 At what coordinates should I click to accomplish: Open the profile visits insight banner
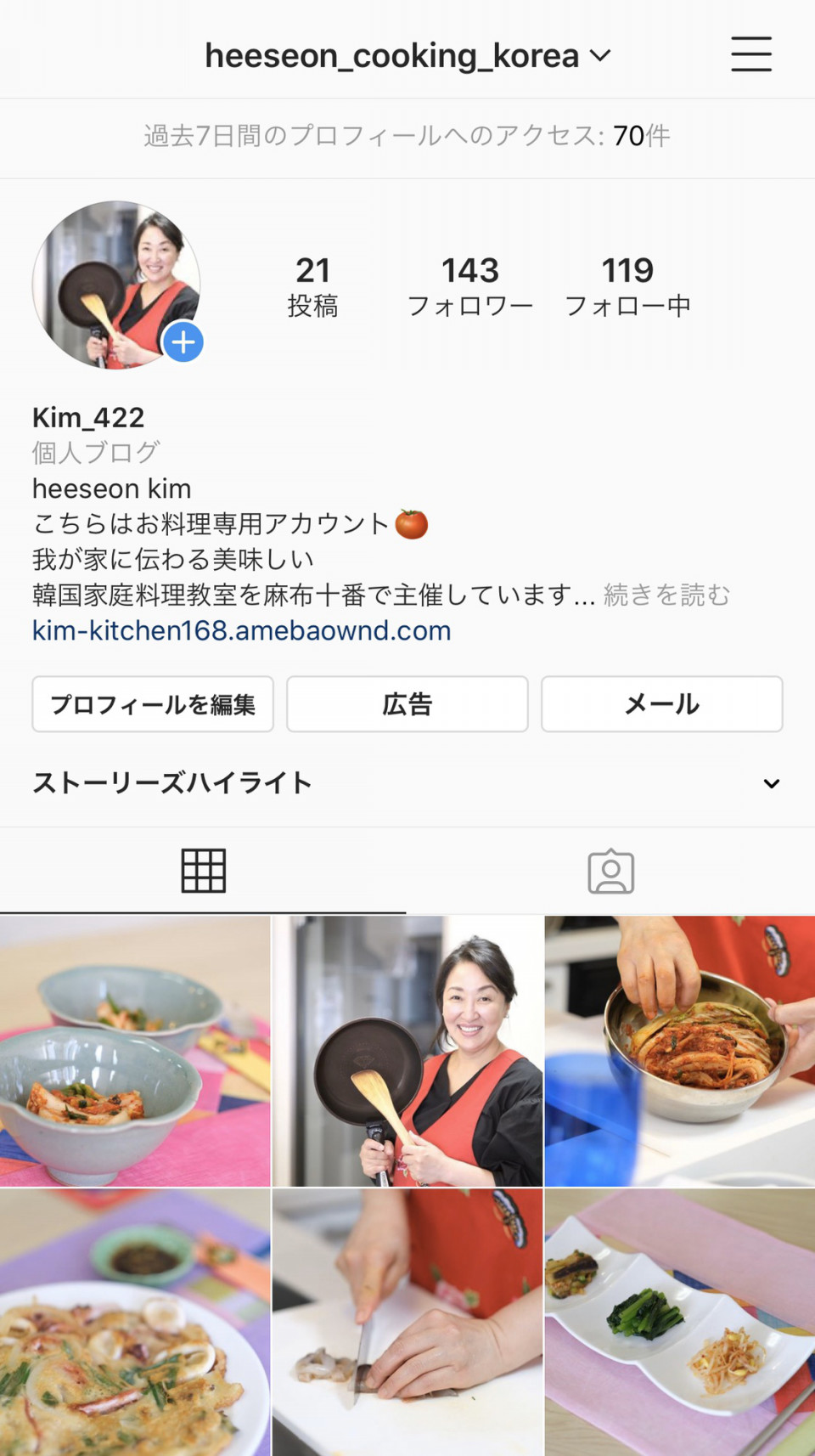tap(407, 136)
